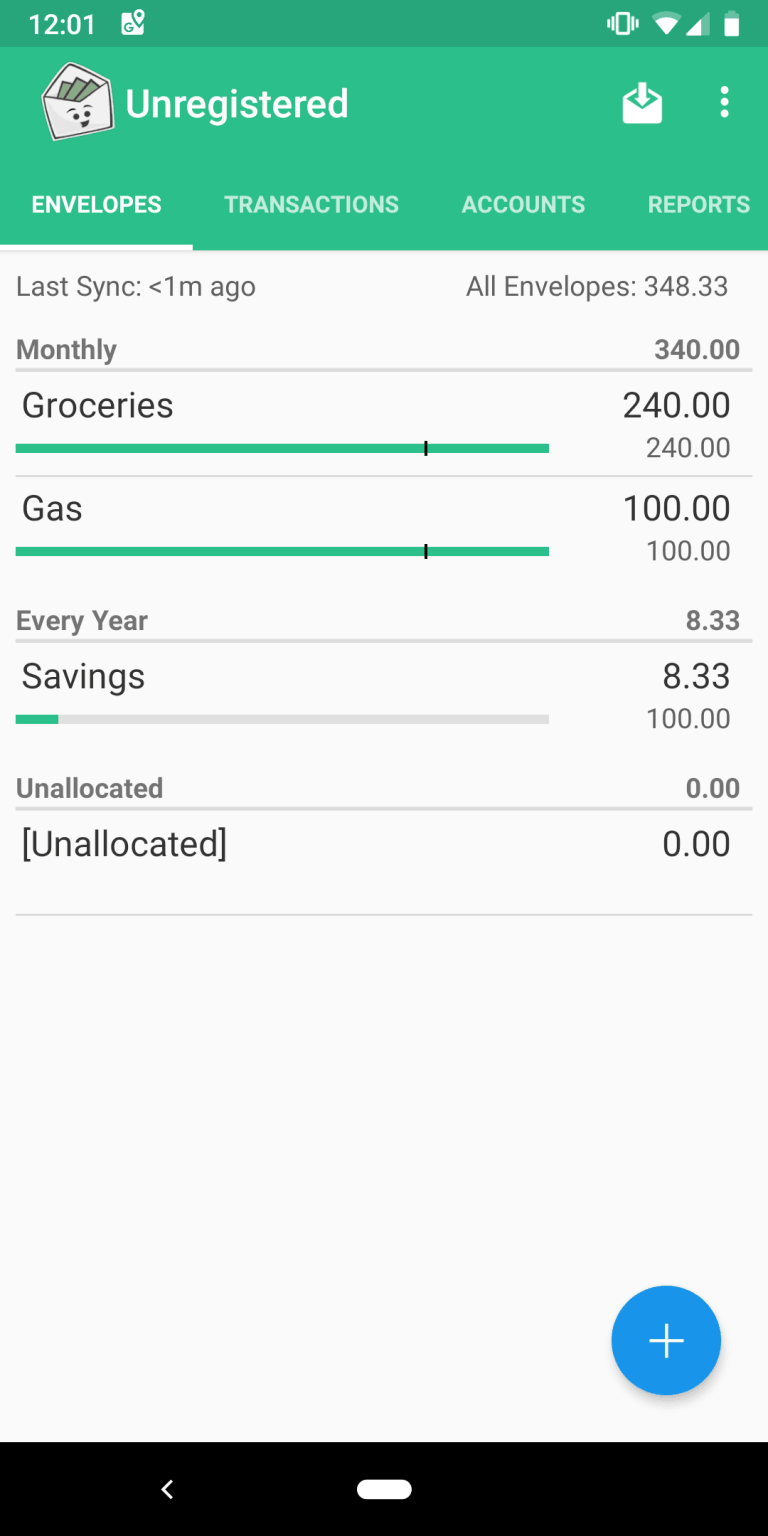Tap the vibrate mode status icon

coord(621,22)
